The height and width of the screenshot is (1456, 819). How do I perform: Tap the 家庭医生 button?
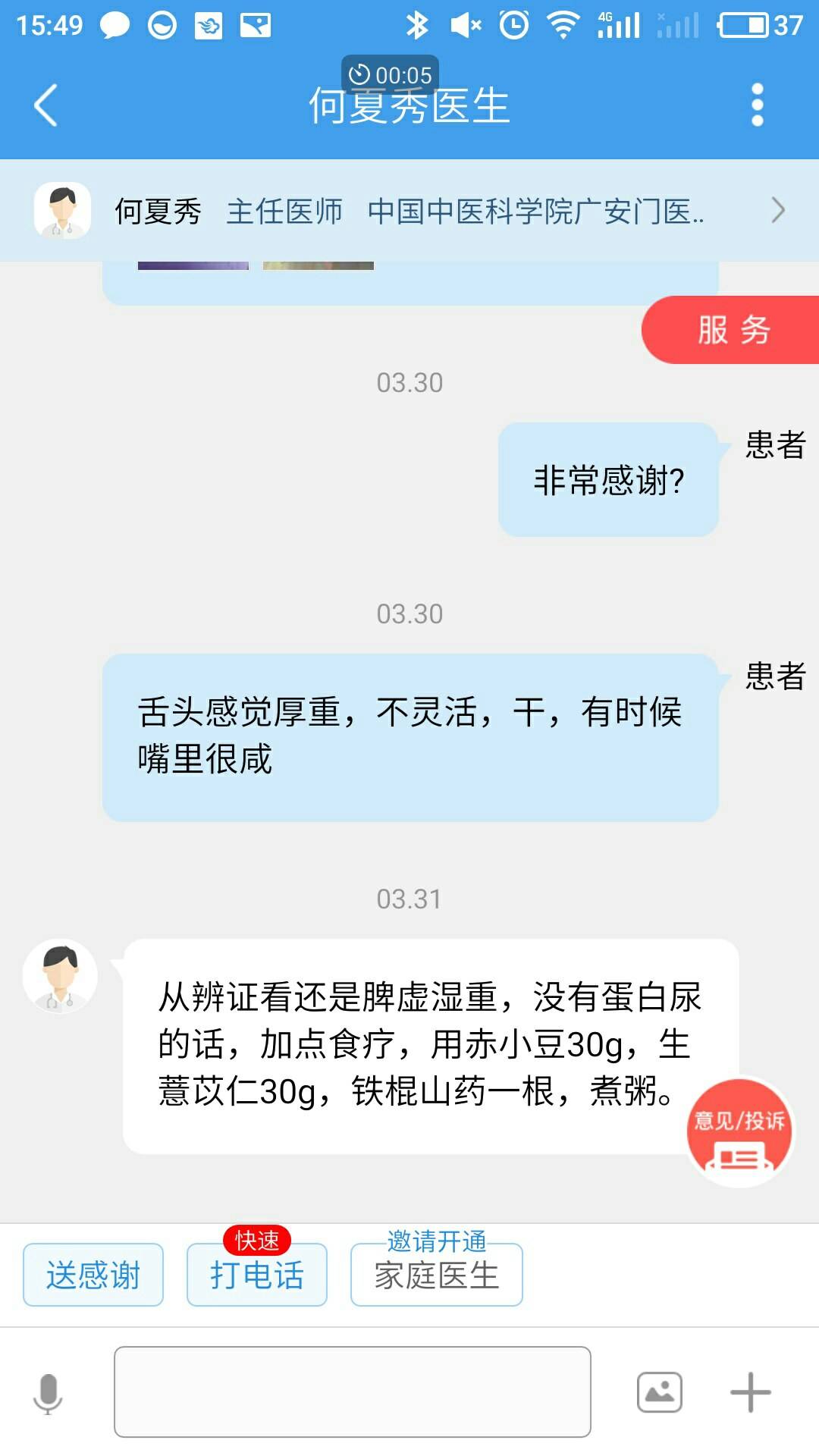click(436, 1275)
